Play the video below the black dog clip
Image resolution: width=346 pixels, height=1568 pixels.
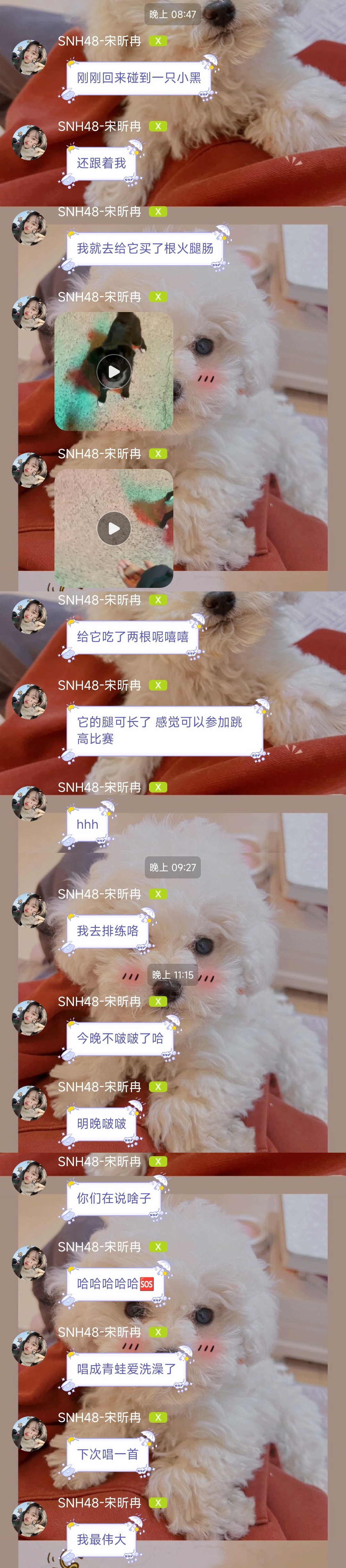[x=114, y=528]
